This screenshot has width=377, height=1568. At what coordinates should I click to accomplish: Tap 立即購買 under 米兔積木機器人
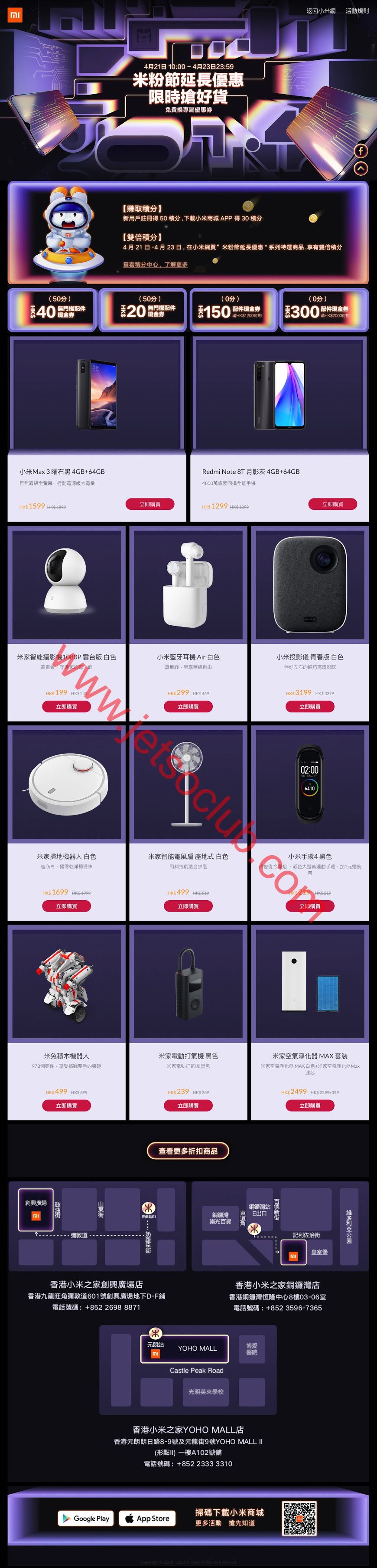(66, 1105)
